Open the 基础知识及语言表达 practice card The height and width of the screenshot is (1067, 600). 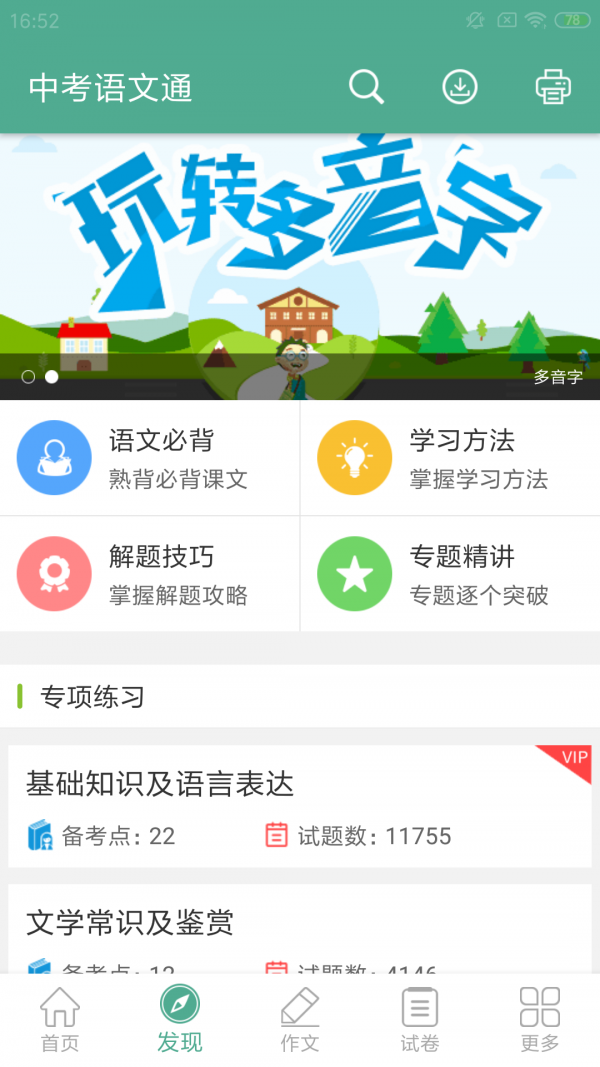pos(300,806)
